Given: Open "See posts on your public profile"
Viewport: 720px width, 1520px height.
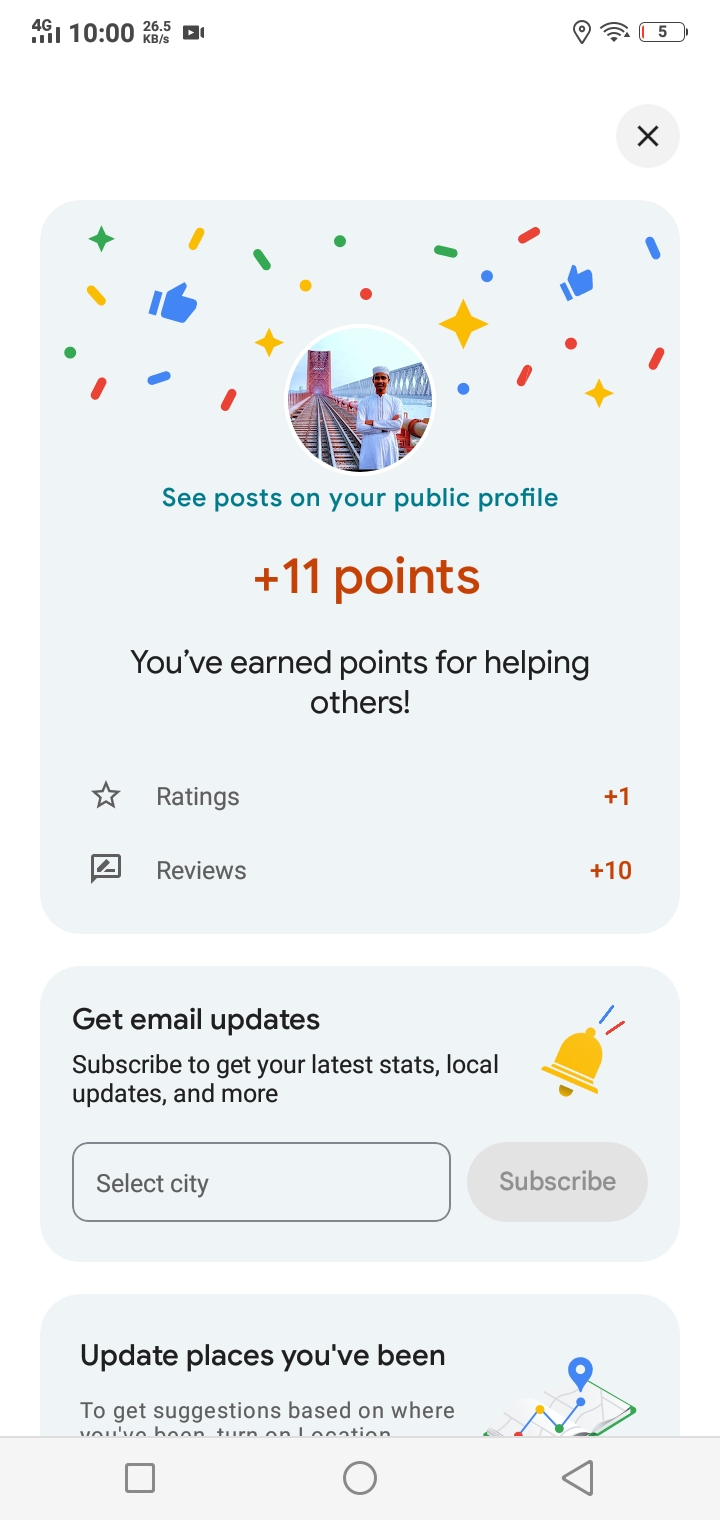Looking at the screenshot, I should pos(360,498).
